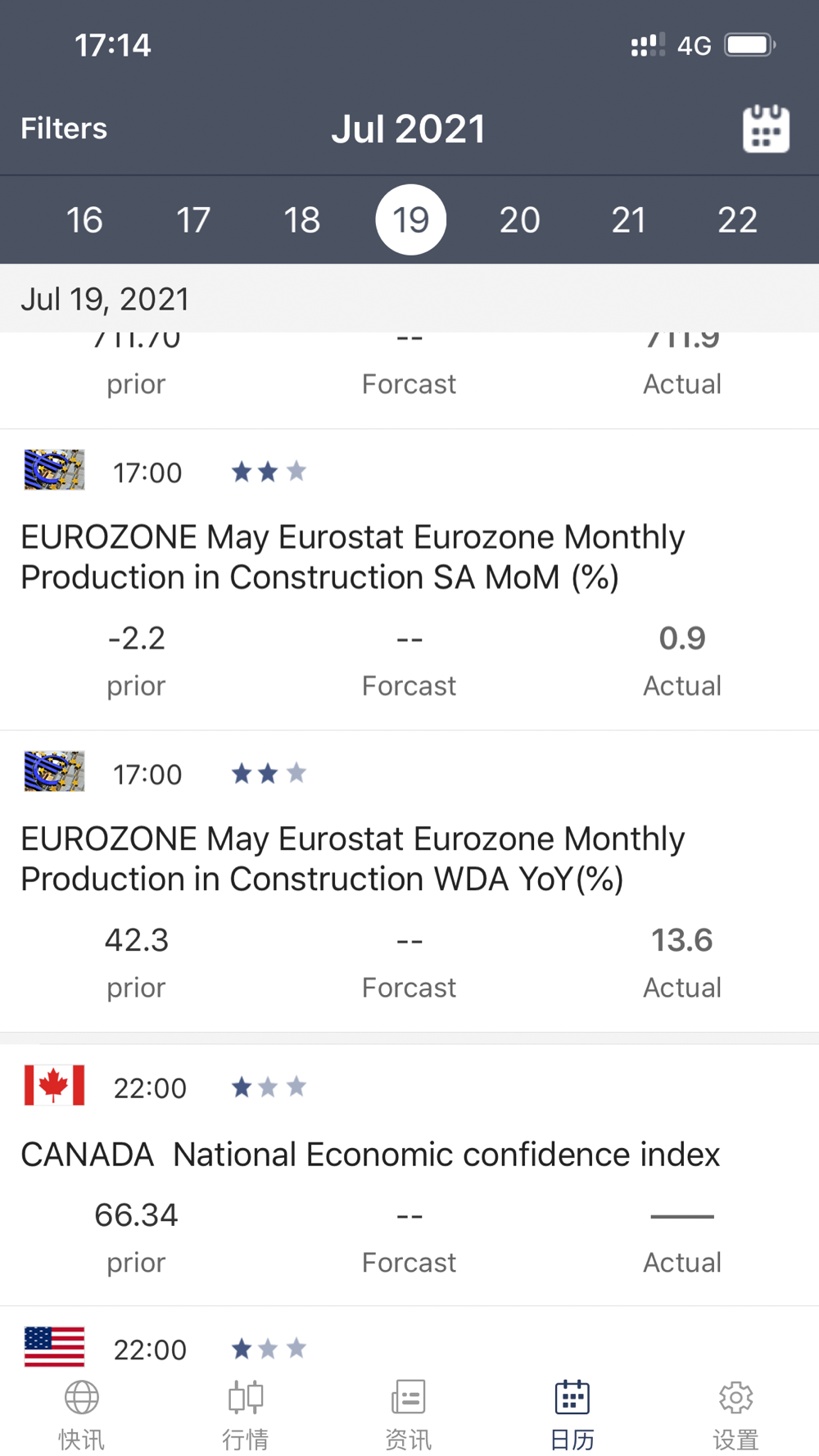Select day 20 in the date strip

(520, 219)
